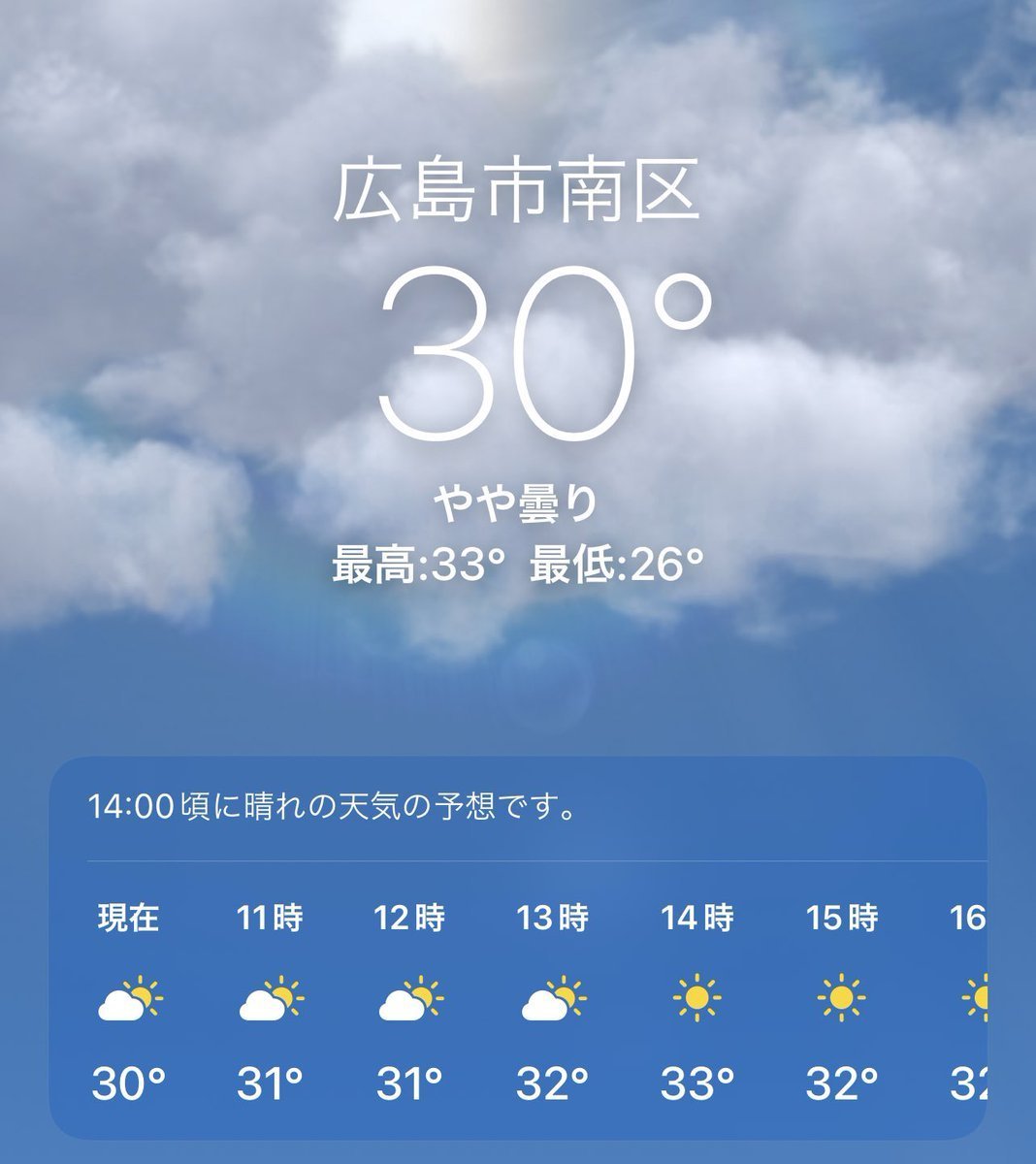1036x1164 pixels.
Task: Open the hourly forecast card
Action: pyautogui.click(x=518, y=947)
